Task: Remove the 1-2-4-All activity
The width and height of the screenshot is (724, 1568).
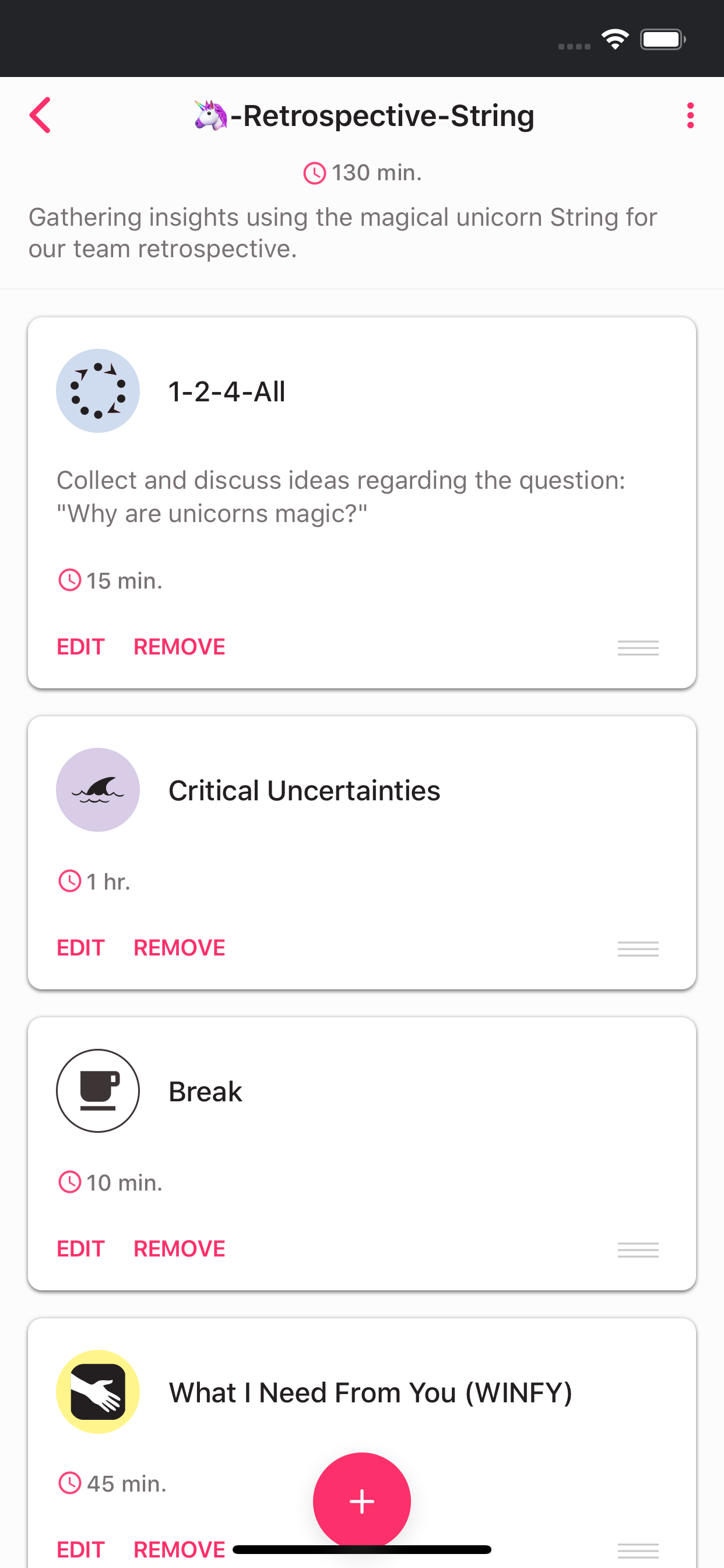Action: point(178,646)
